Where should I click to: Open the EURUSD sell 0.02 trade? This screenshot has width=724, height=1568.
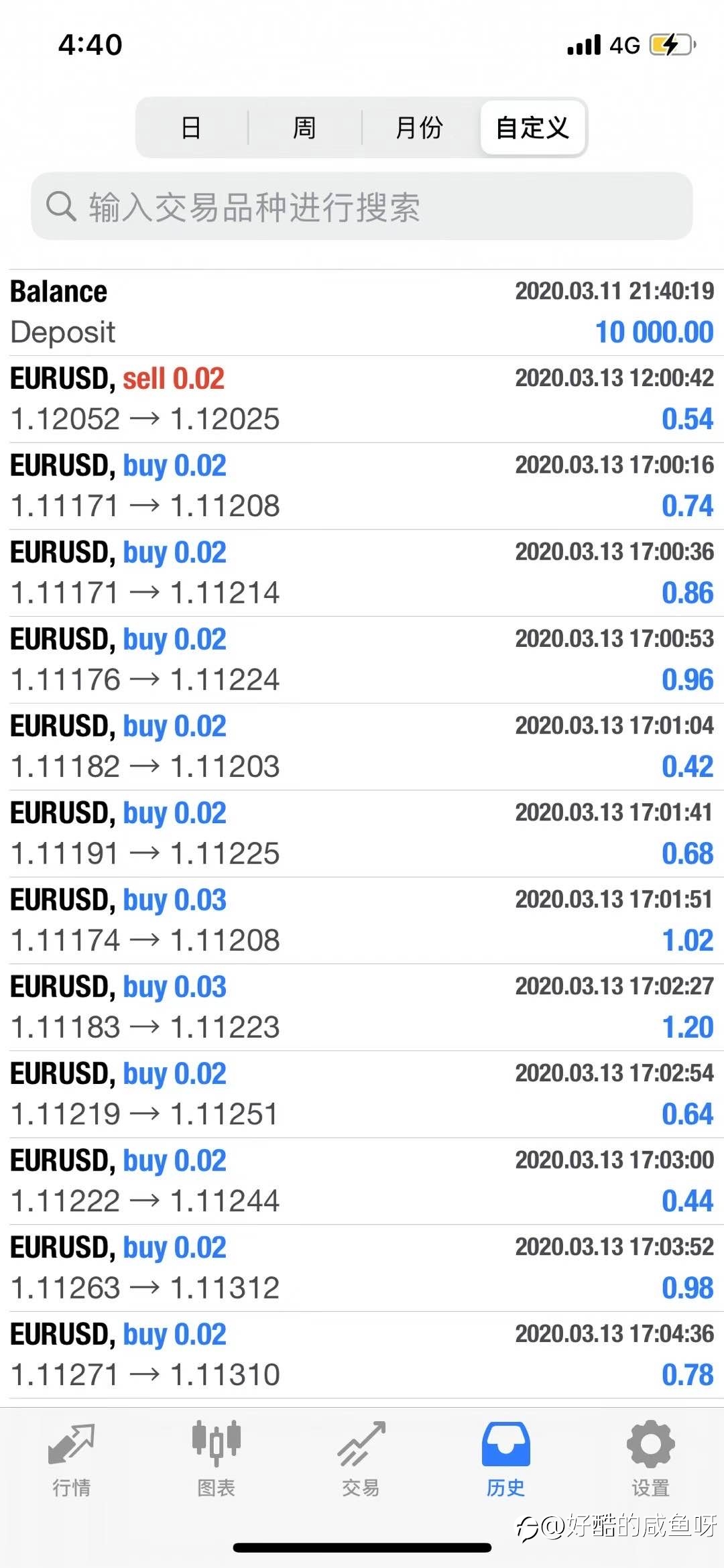(362, 400)
